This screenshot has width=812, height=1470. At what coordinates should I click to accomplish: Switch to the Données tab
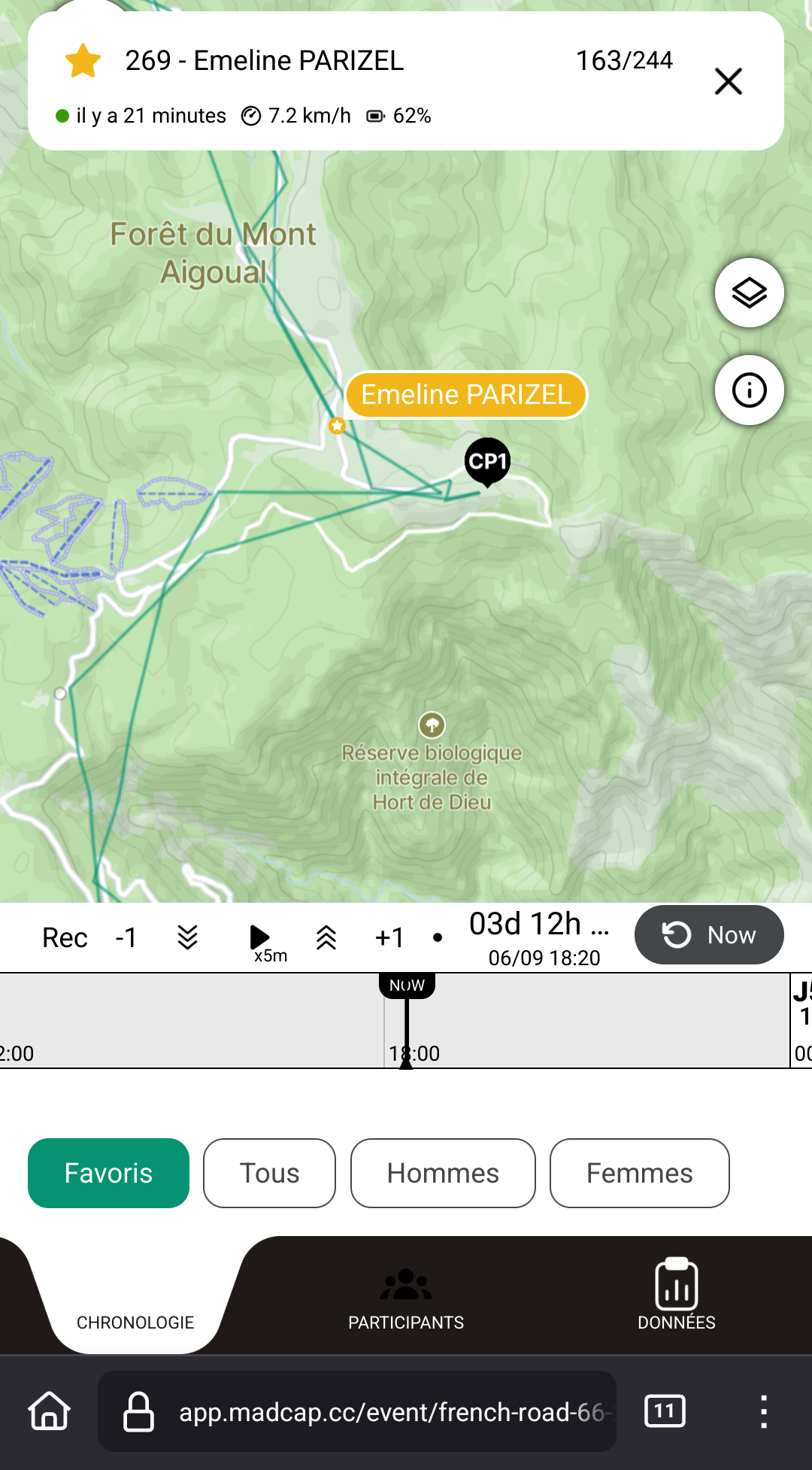click(x=677, y=1295)
